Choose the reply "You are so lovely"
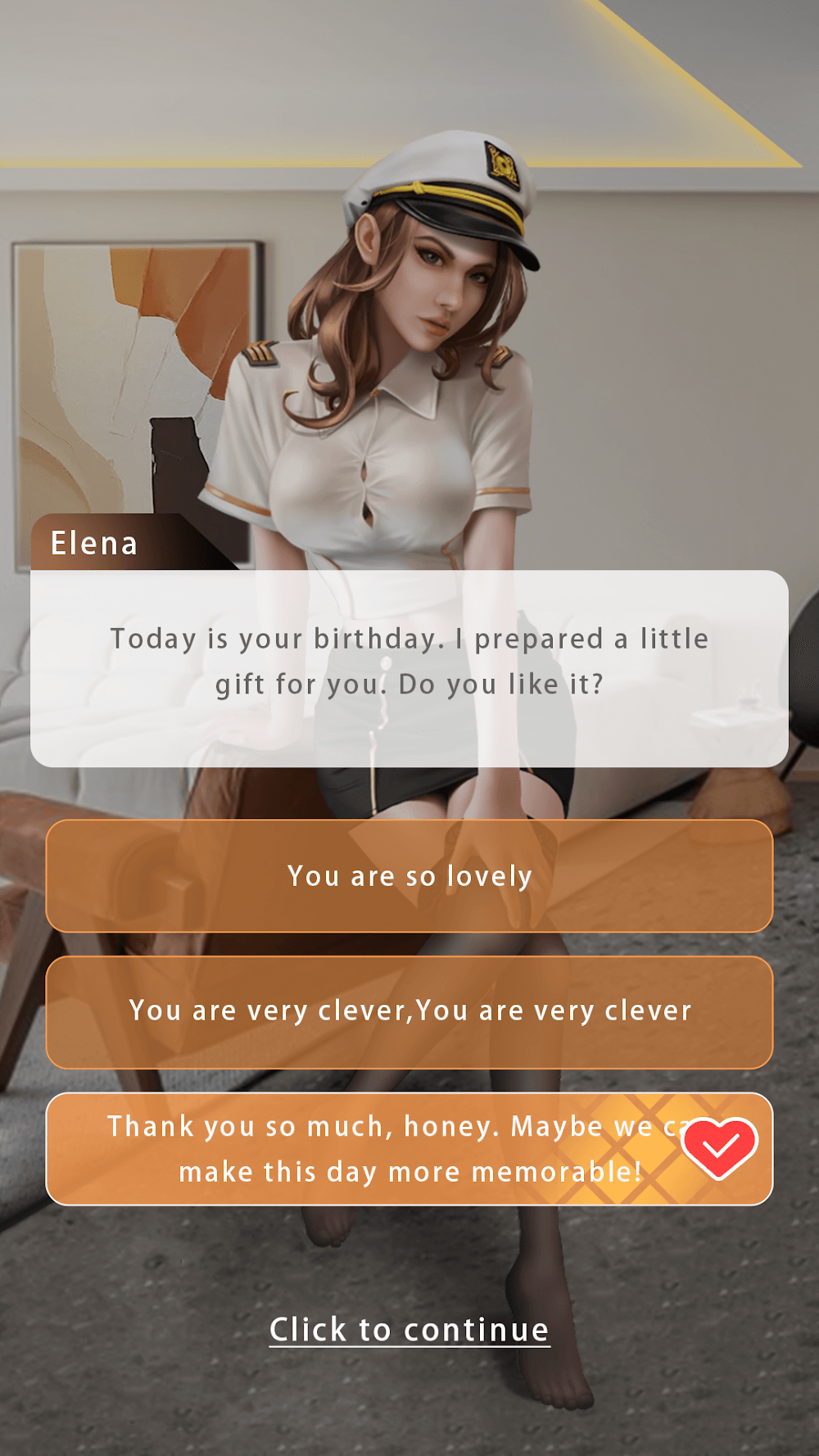Viewport: 819px width, 1456px height. pos(409,876)
